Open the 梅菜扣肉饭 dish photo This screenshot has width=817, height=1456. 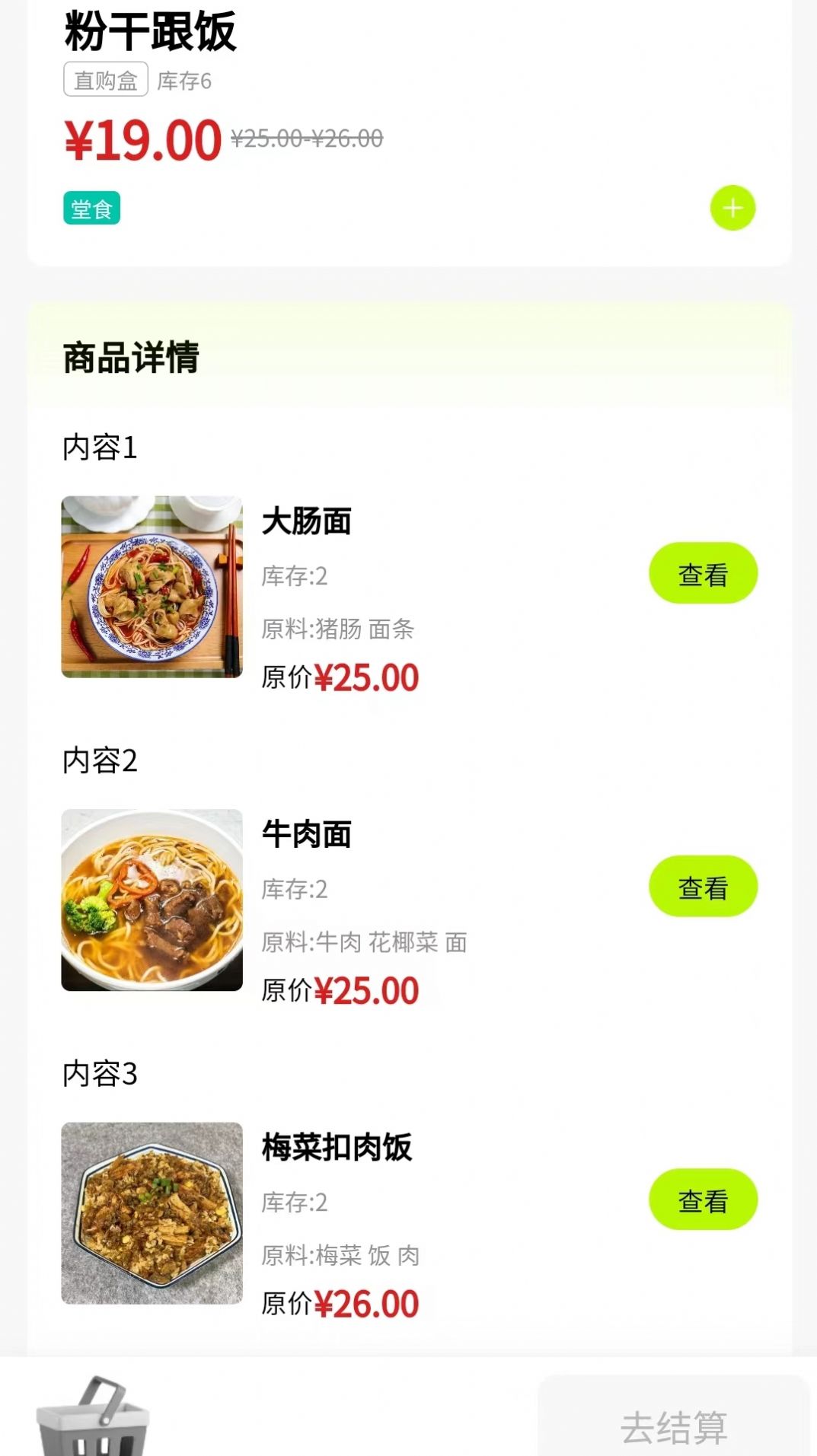[x=152, y=1214]
